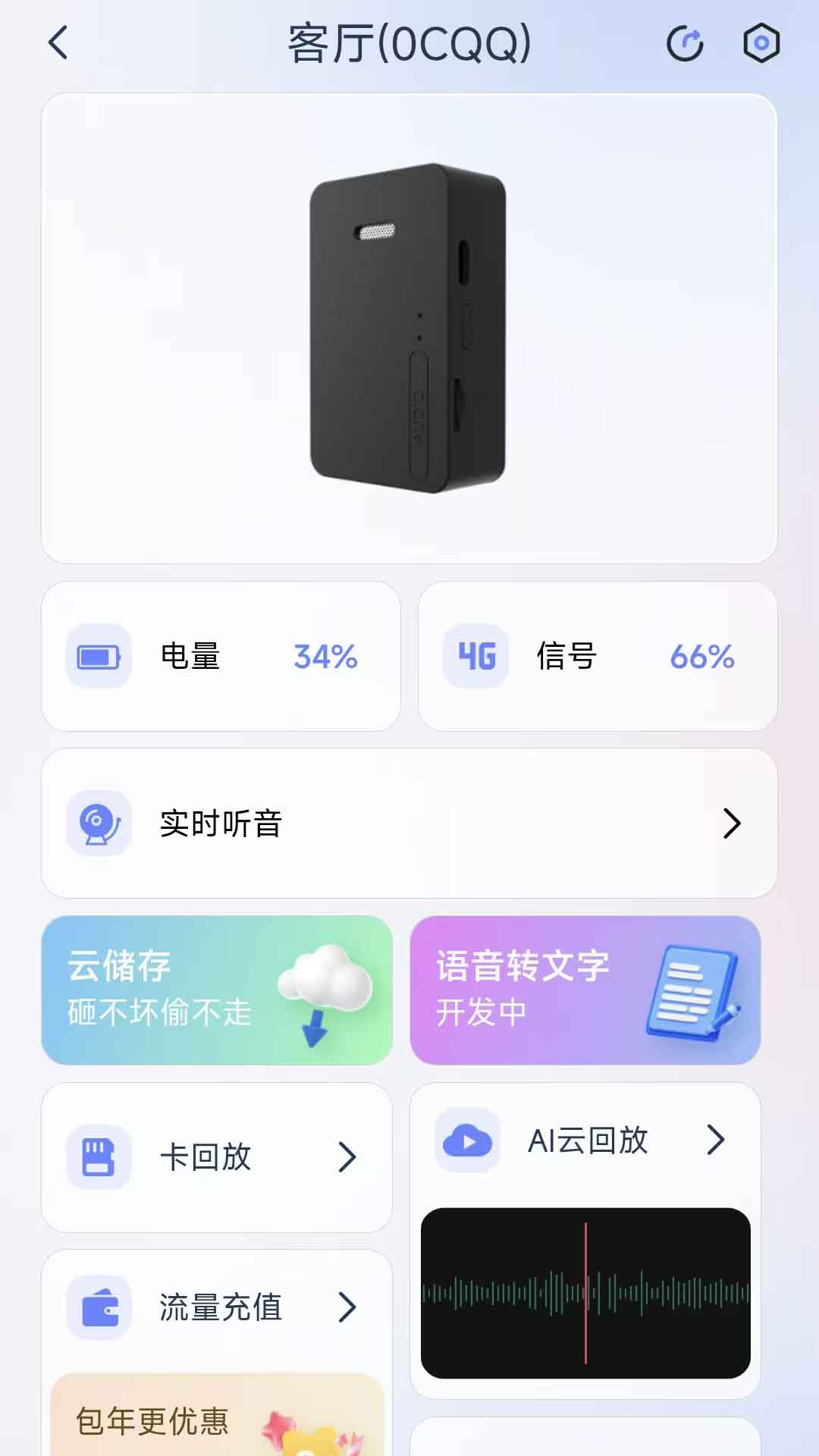Tap the 4G signal icon
819x1456 pixels.
click(475, 657)
